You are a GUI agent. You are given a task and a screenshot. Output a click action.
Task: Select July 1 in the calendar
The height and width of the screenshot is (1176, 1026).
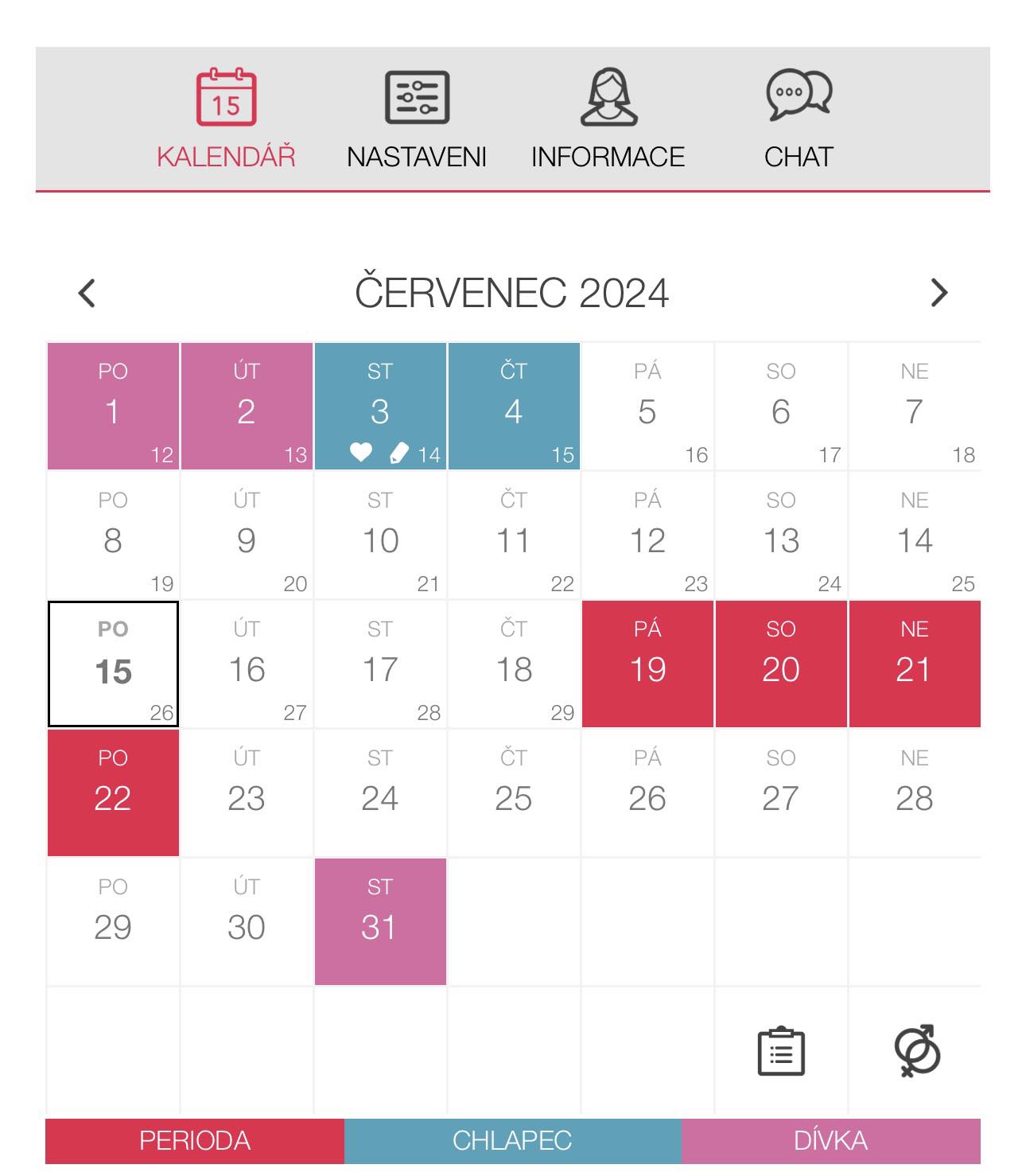(x=113, y=407)
